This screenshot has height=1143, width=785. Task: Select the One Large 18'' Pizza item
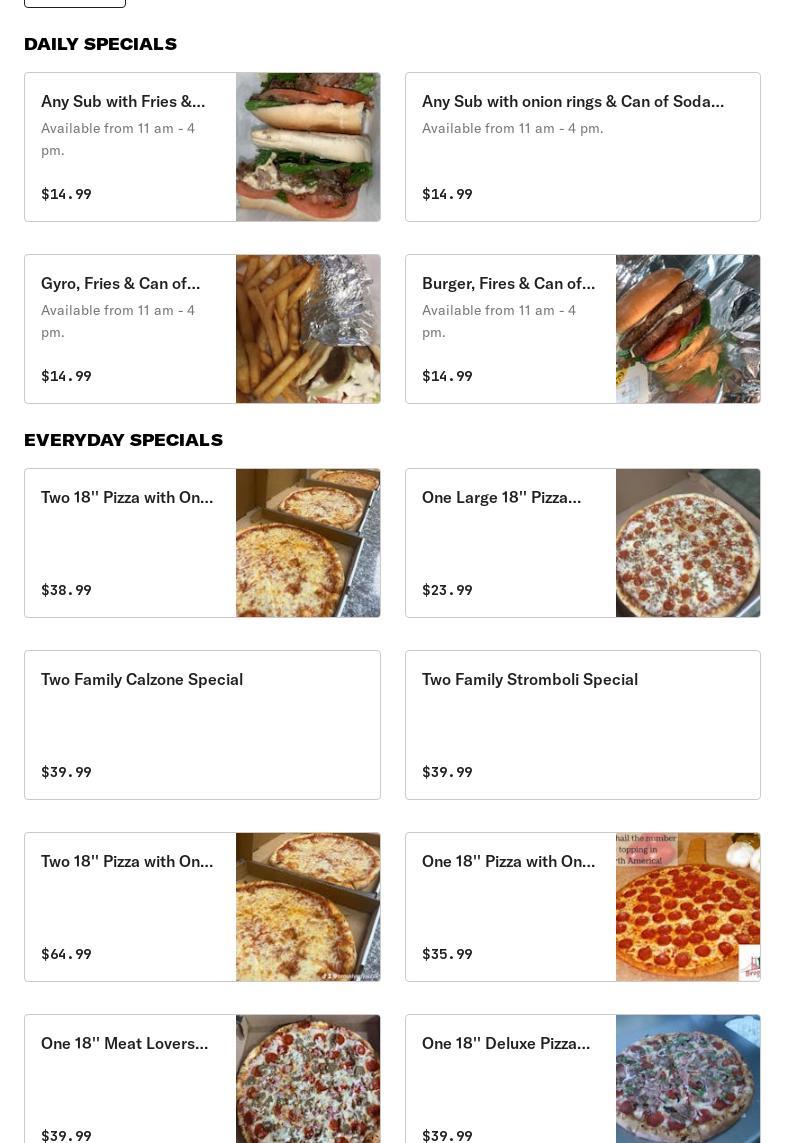[x=582, y=543]
